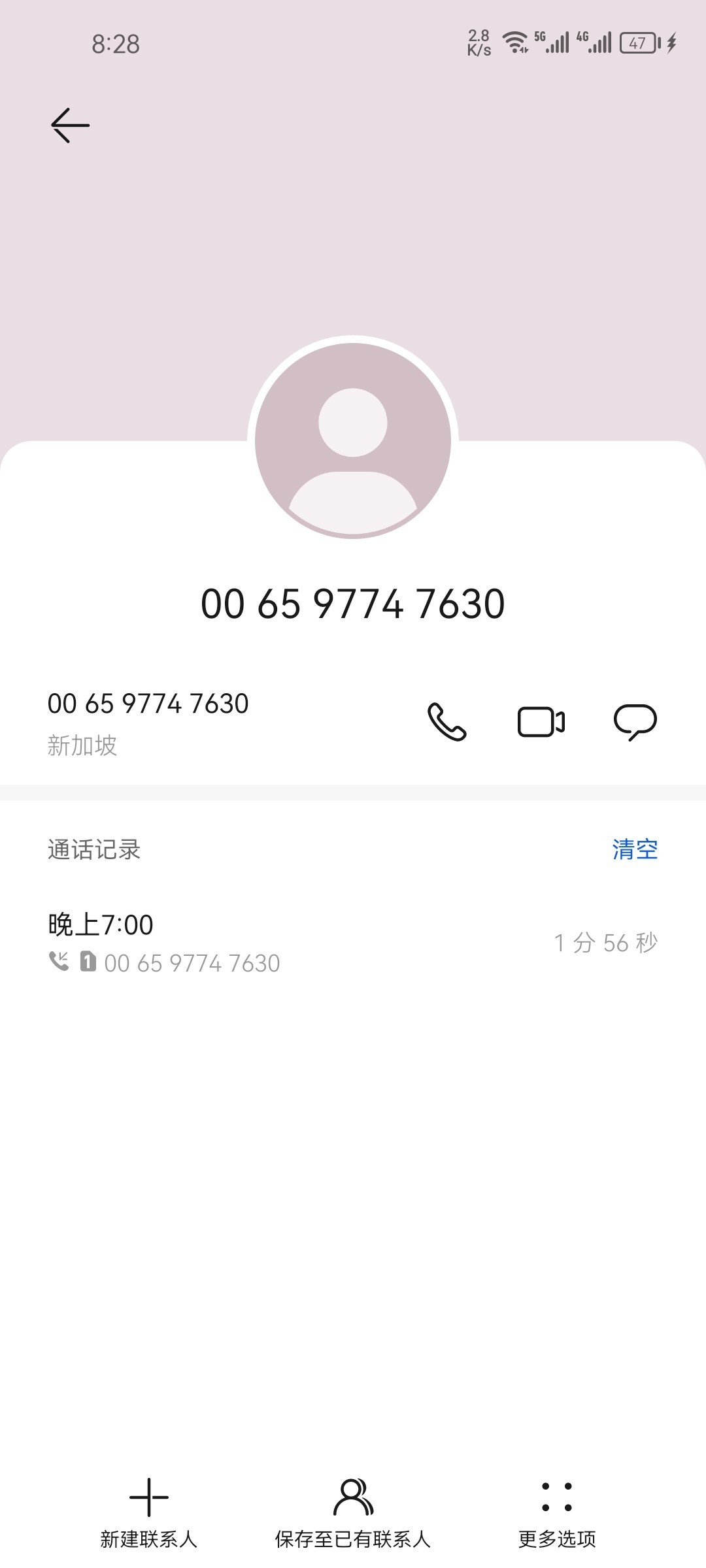
Task: Start a video call with this number
Action: 541,722
